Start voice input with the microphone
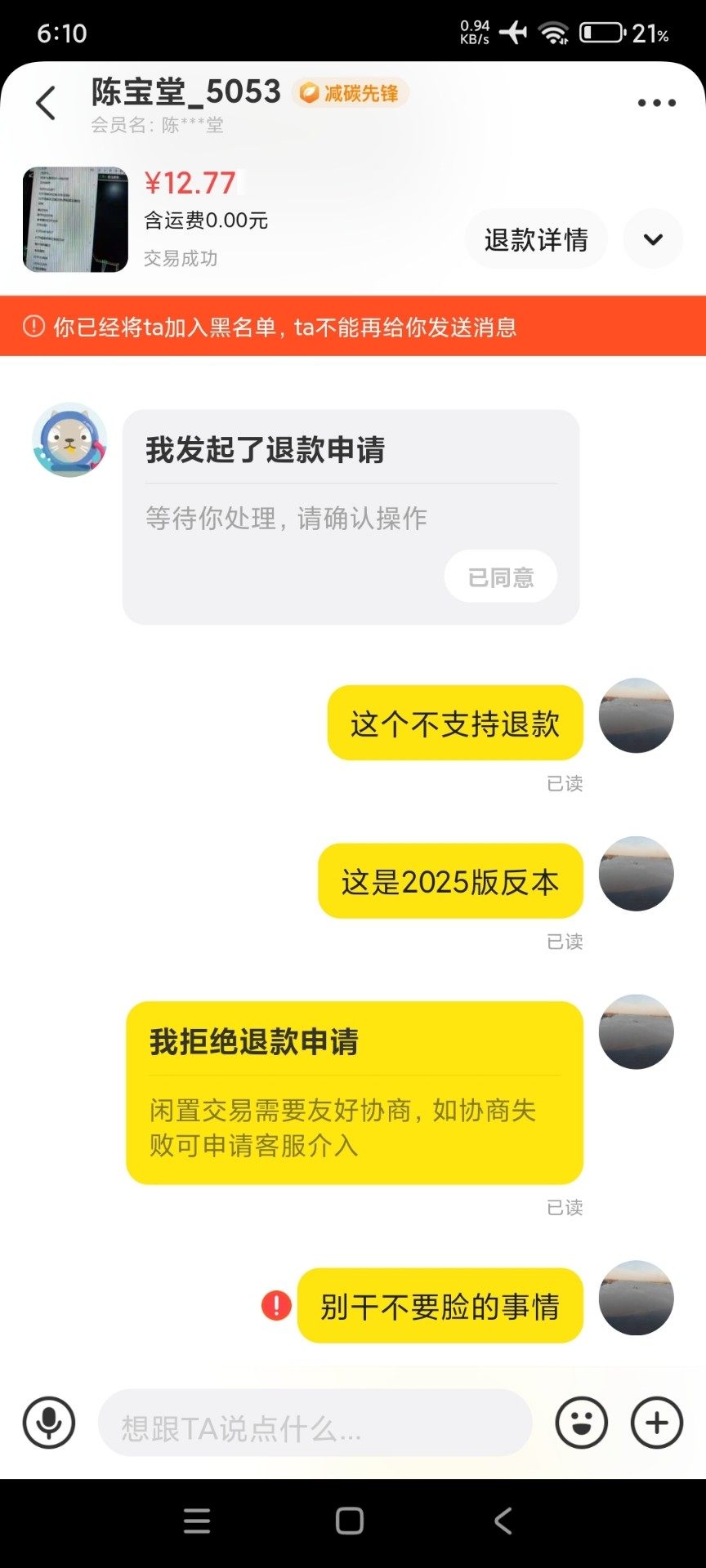Image resolution: width=706 pixels, height=1568 pixels. coord(49,1423)
